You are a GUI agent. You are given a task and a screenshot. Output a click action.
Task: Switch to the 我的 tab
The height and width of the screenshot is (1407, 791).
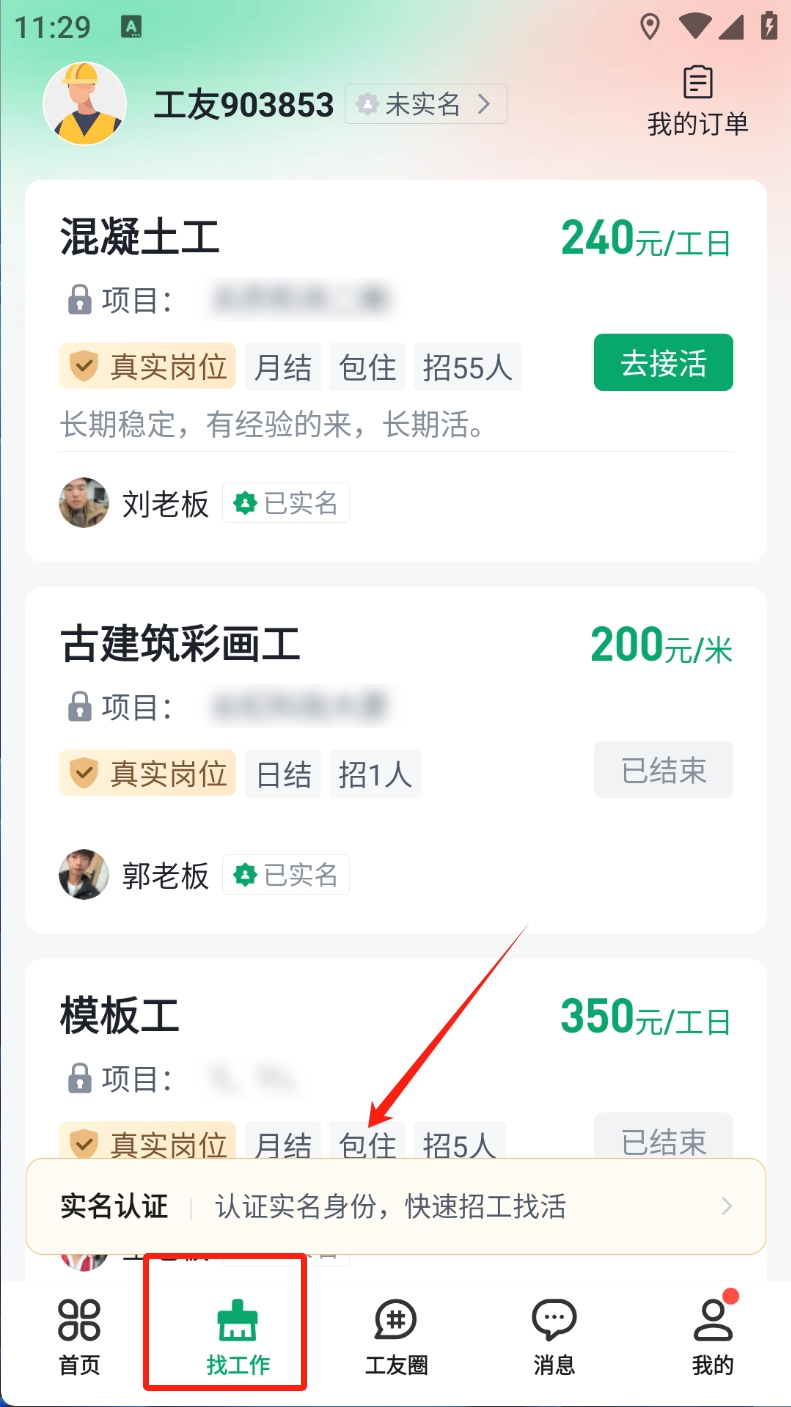712,1337
